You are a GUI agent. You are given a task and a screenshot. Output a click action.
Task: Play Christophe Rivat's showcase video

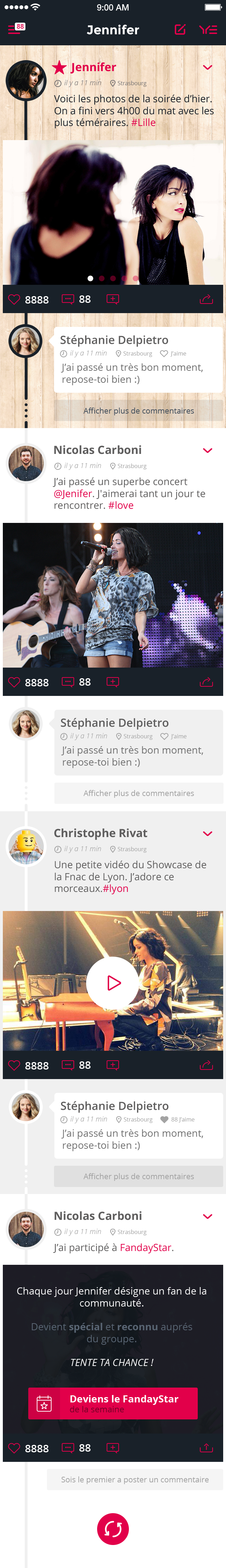tap(113, 982)
